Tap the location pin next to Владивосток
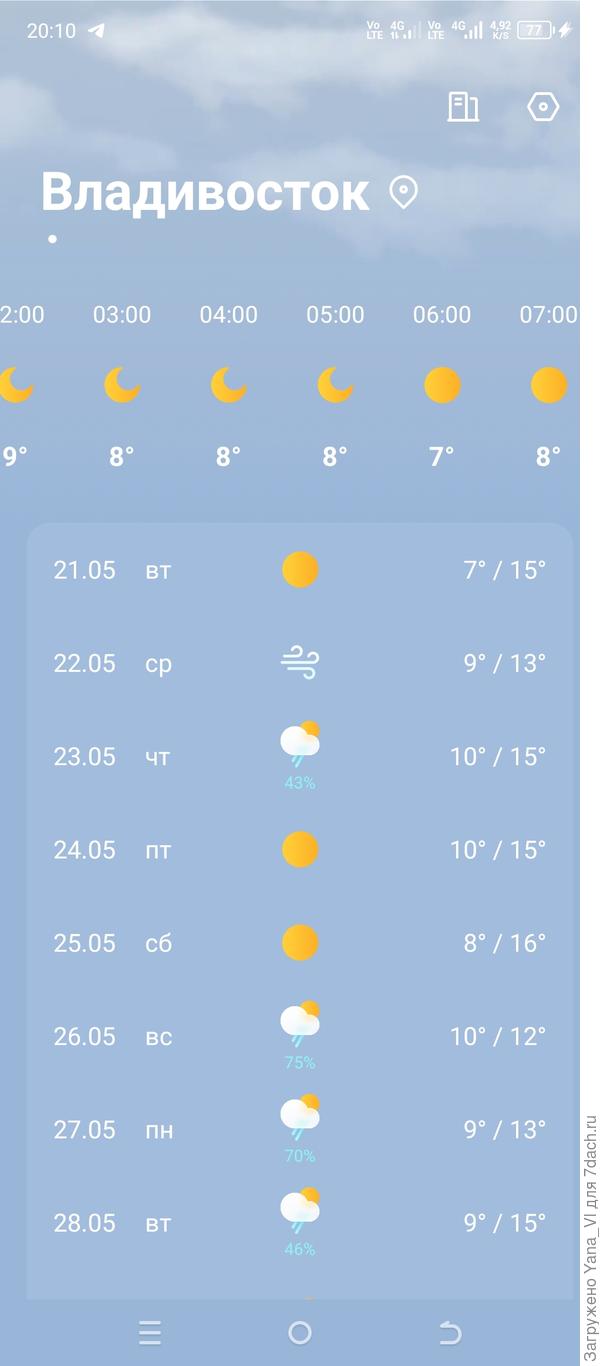This screenshot has height=1366, width=600. (403, 192)
